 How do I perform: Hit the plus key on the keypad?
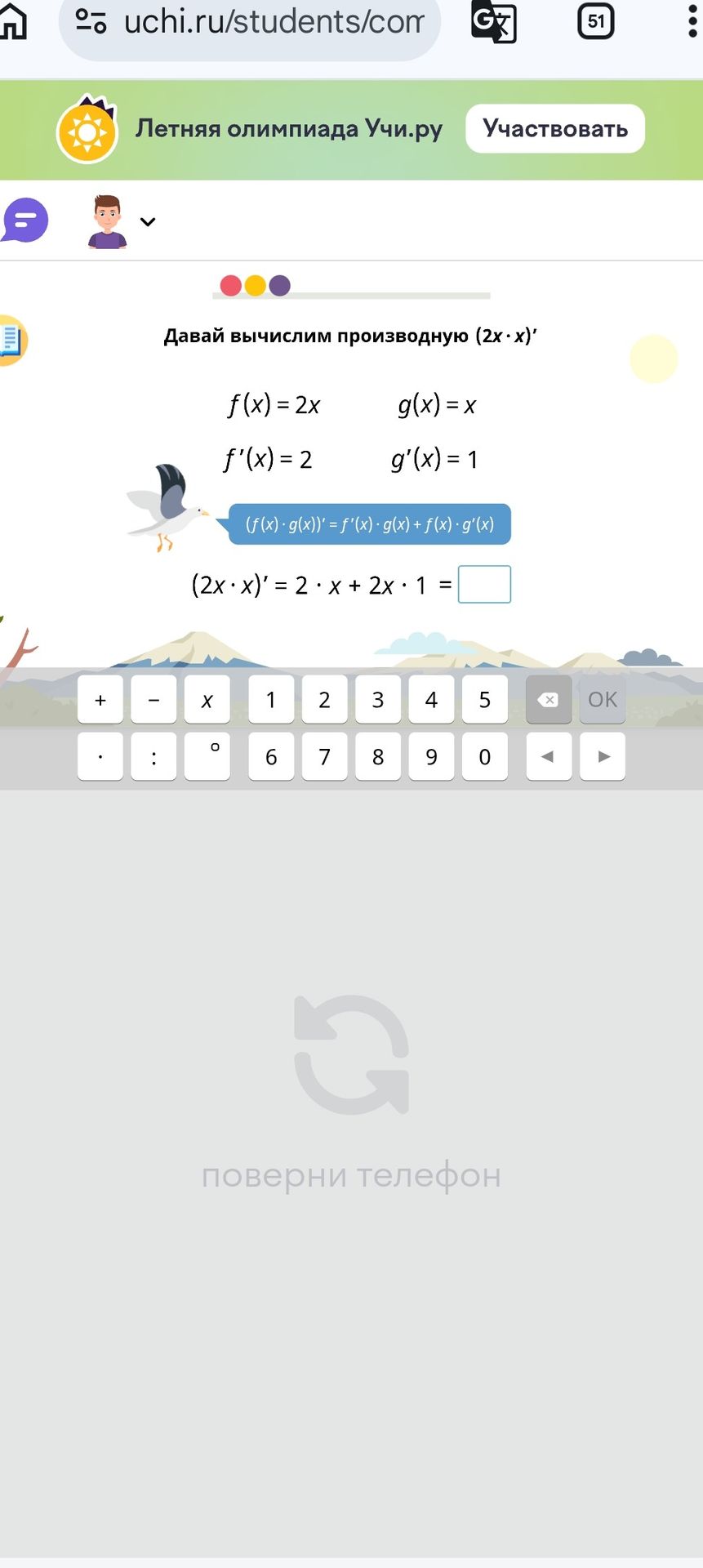pyautogui.click(x=100, y=700)
